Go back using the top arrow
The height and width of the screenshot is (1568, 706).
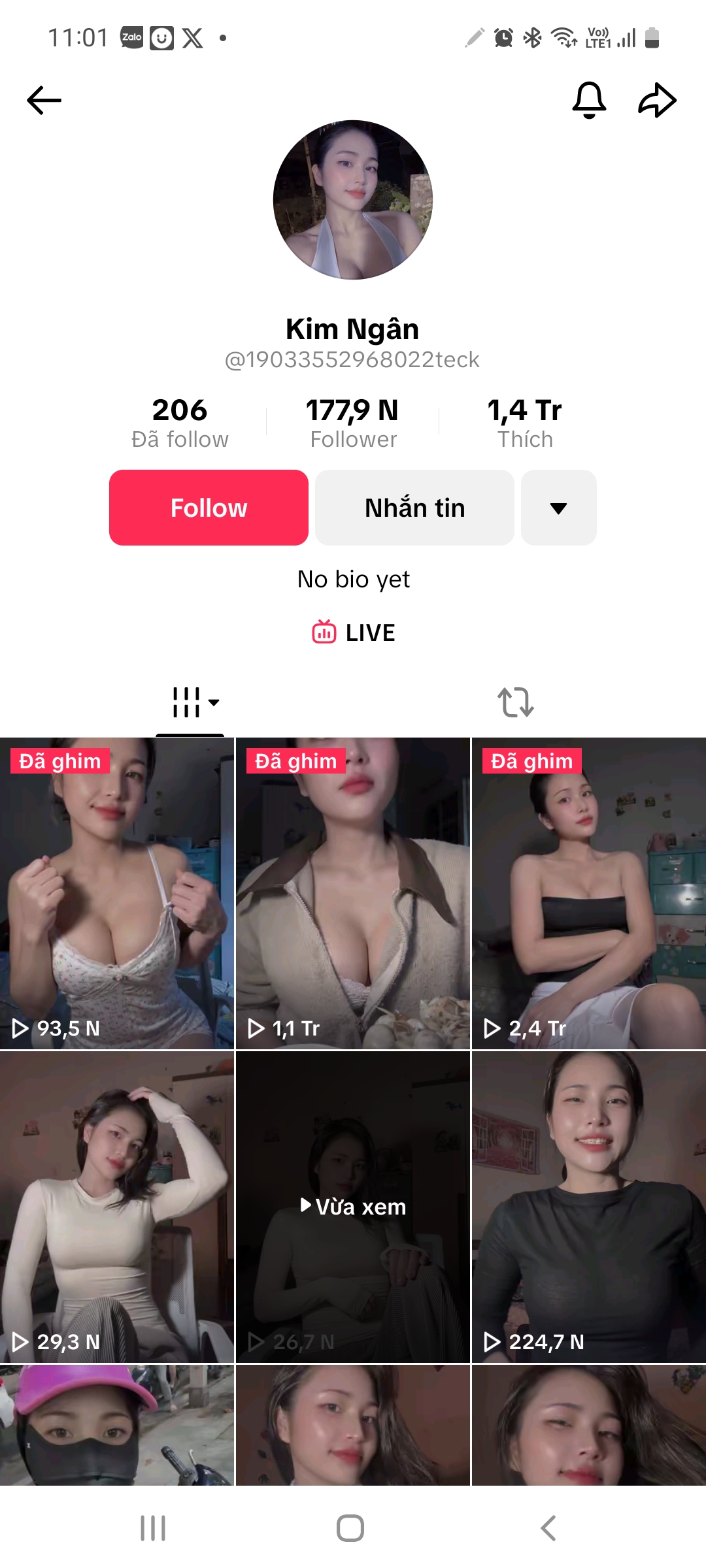pyautogui.click(x=44, y=101)
